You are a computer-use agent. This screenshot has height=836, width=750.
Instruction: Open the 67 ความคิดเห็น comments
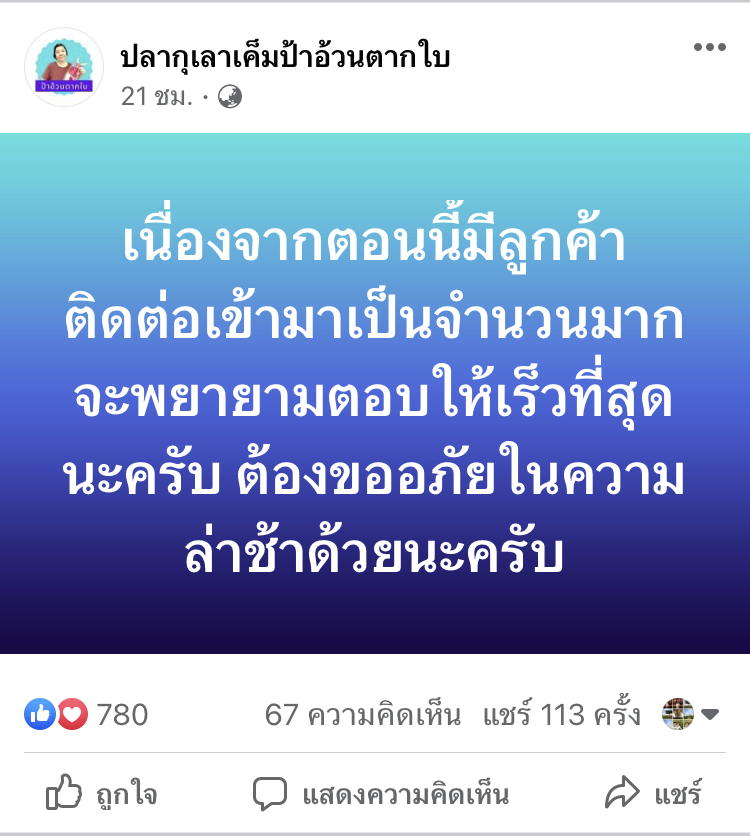pyautogui.click(x=362, y=715)
